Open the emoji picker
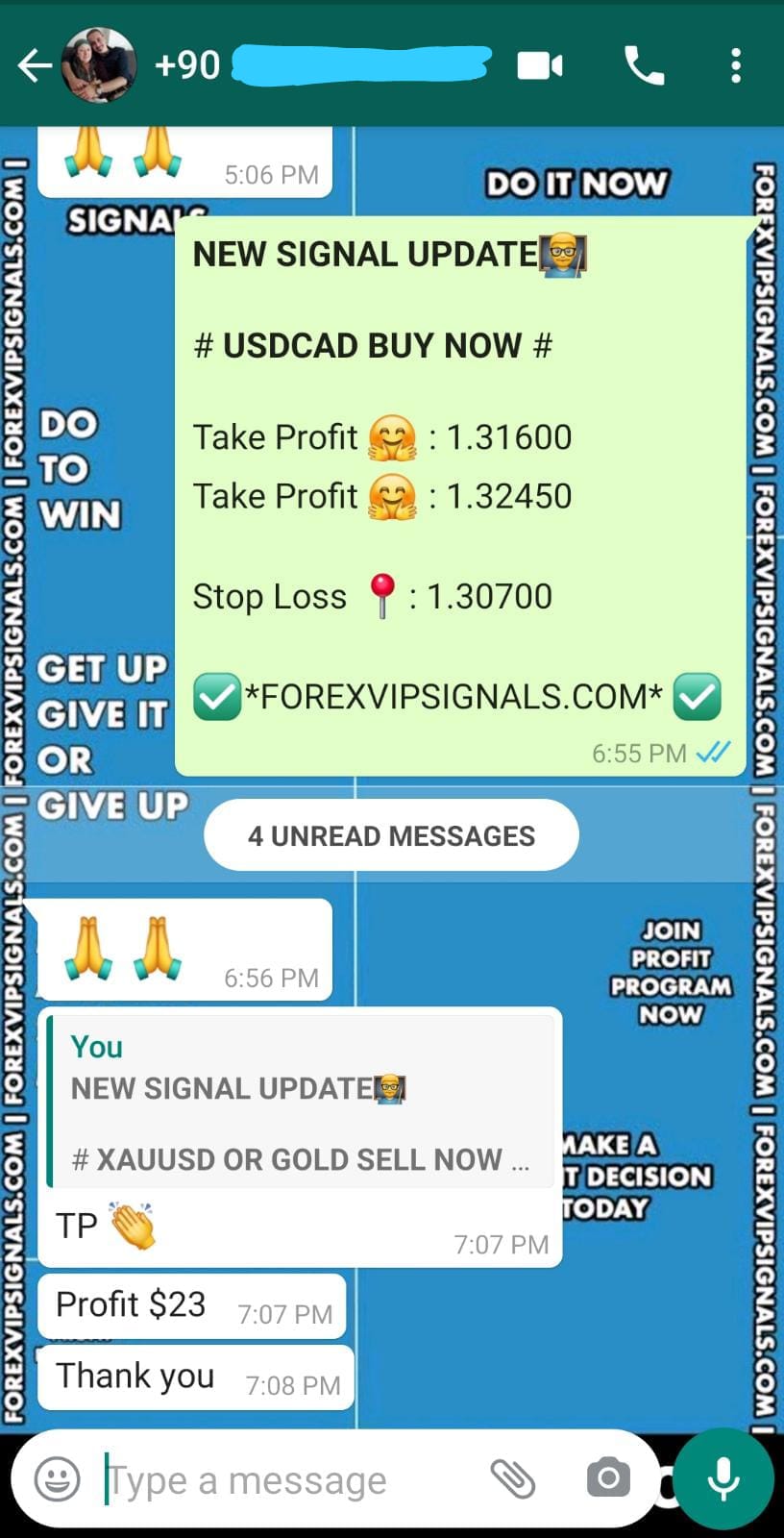 [x=57, y=1478]
